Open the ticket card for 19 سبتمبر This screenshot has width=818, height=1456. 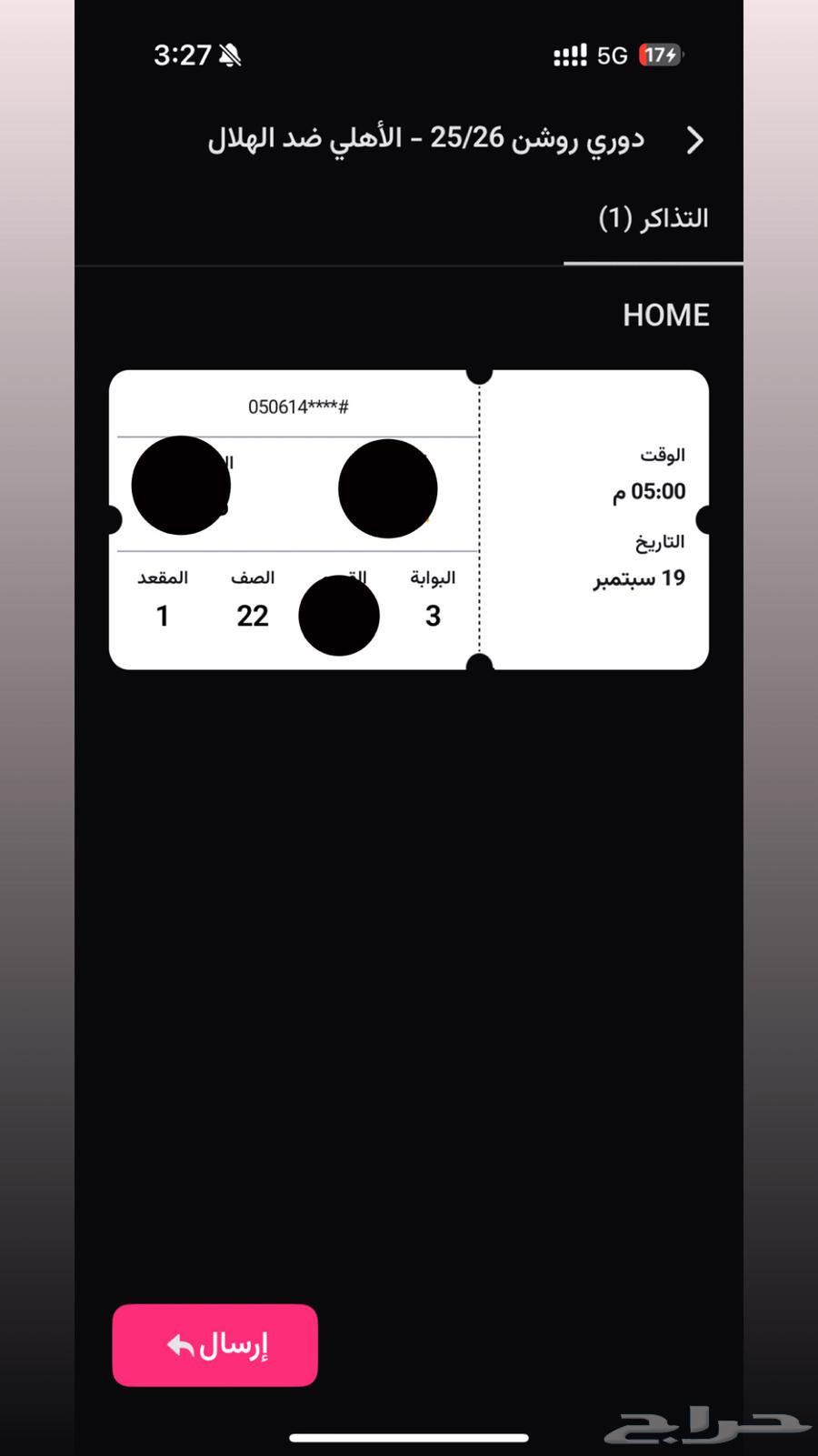(409, 519)
